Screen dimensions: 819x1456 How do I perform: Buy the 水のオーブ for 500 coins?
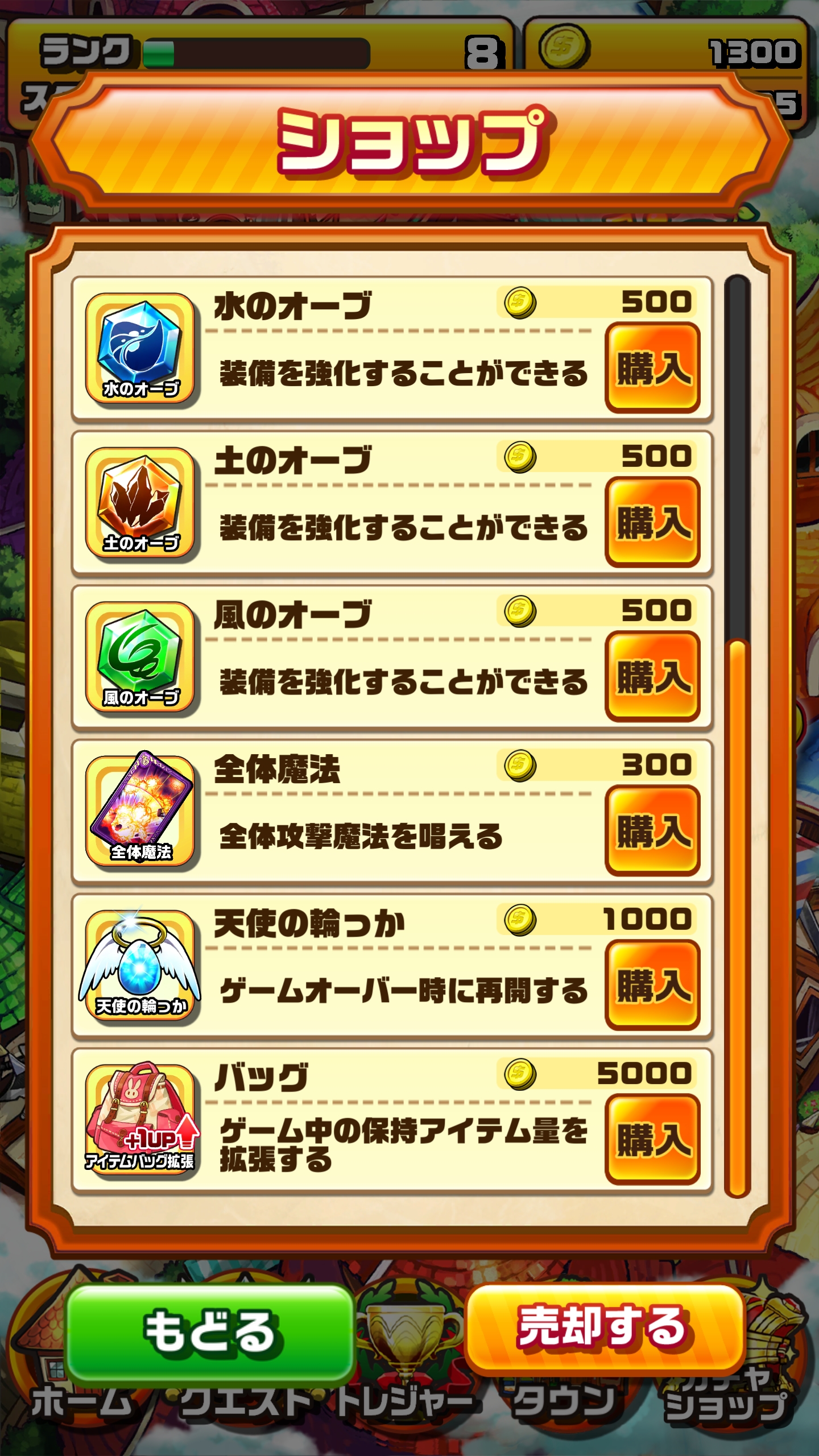tap(652, 368)
